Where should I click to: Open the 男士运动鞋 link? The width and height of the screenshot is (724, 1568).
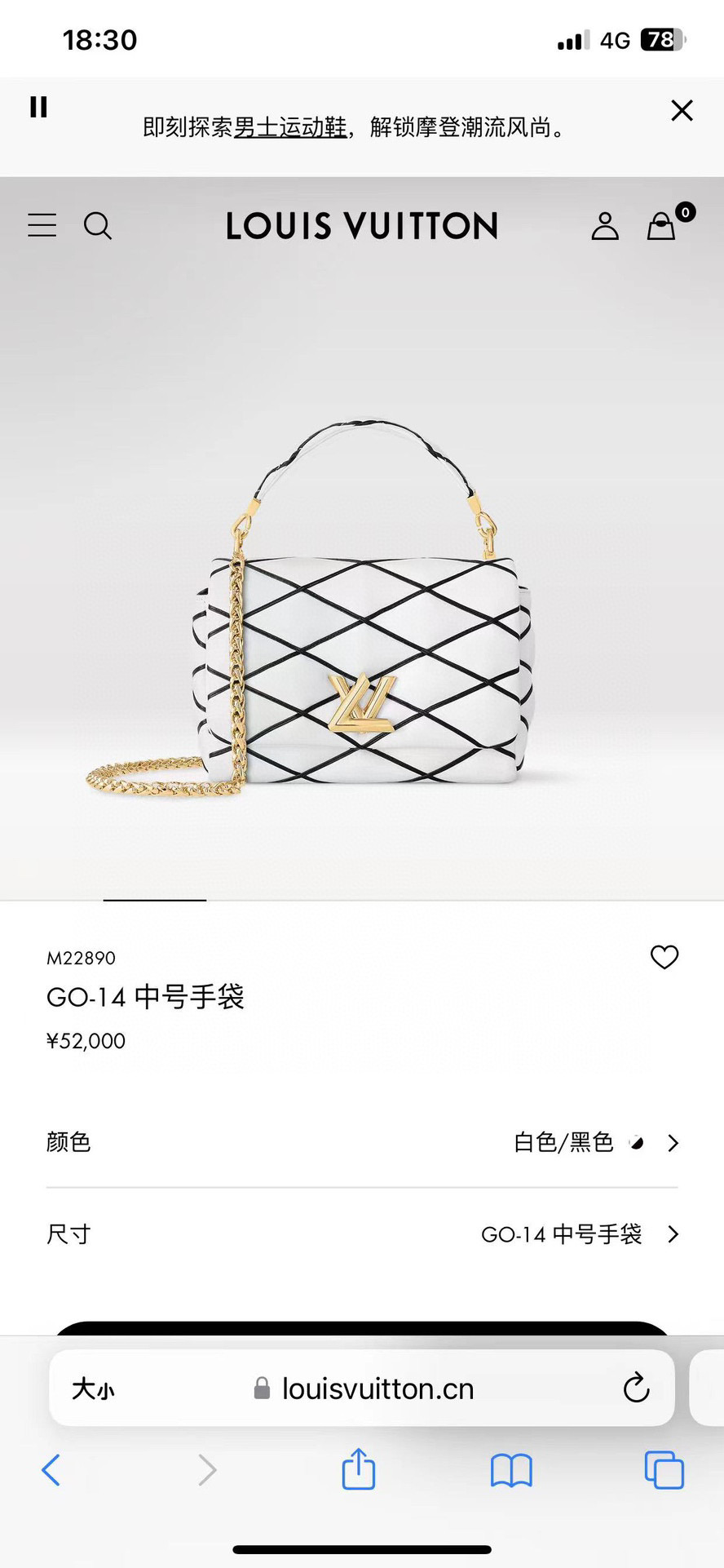pos(290,127)
